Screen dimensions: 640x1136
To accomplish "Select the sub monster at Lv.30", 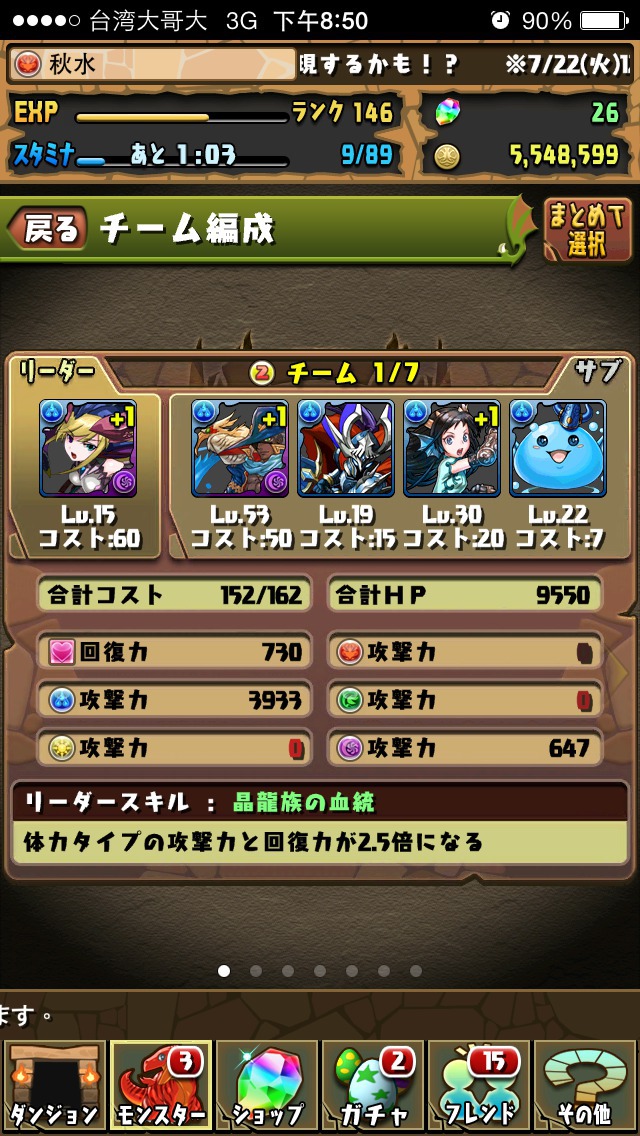I will [x=452, y=448].
